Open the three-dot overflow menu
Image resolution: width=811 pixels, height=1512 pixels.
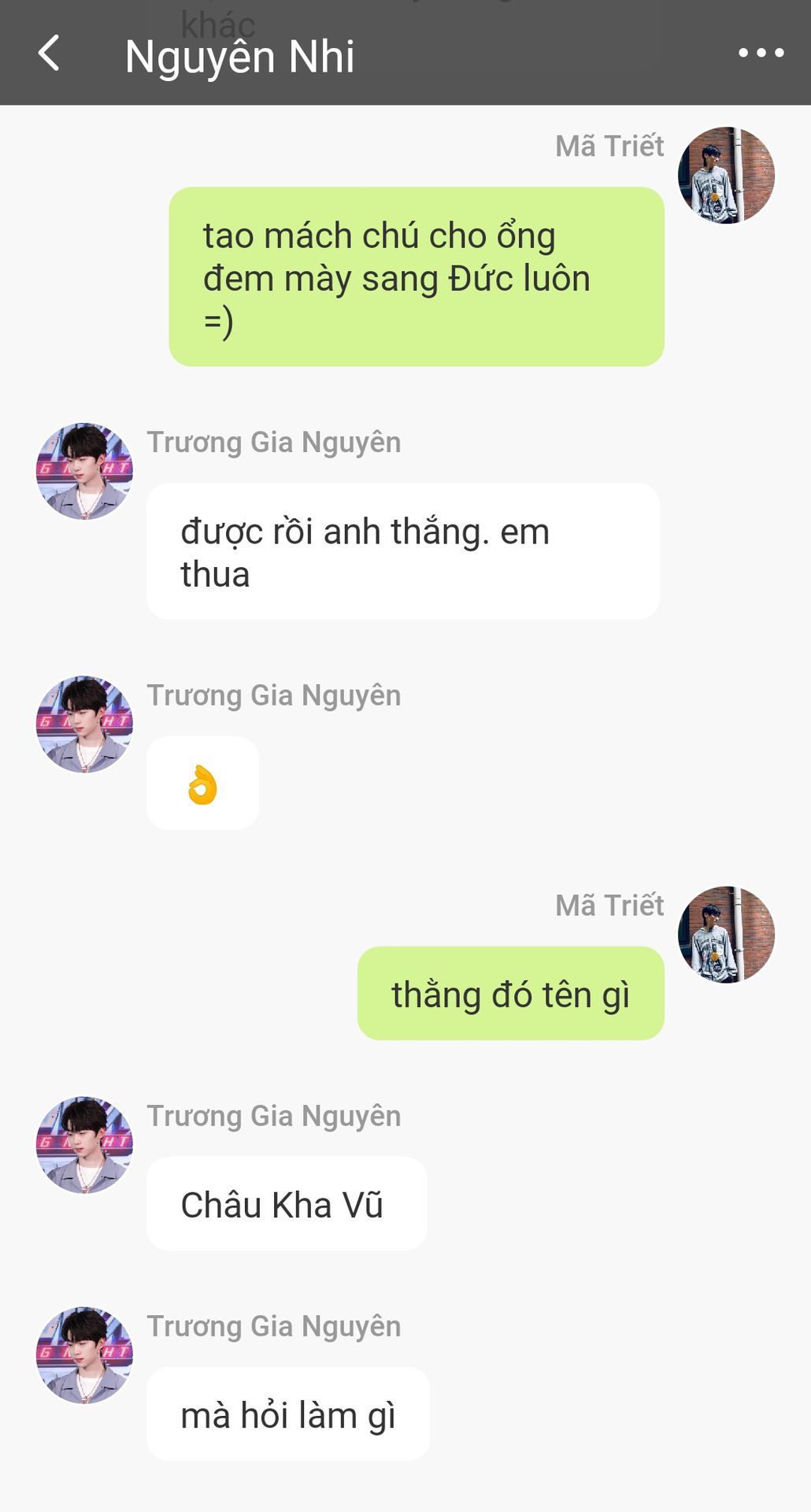point(761,54)
